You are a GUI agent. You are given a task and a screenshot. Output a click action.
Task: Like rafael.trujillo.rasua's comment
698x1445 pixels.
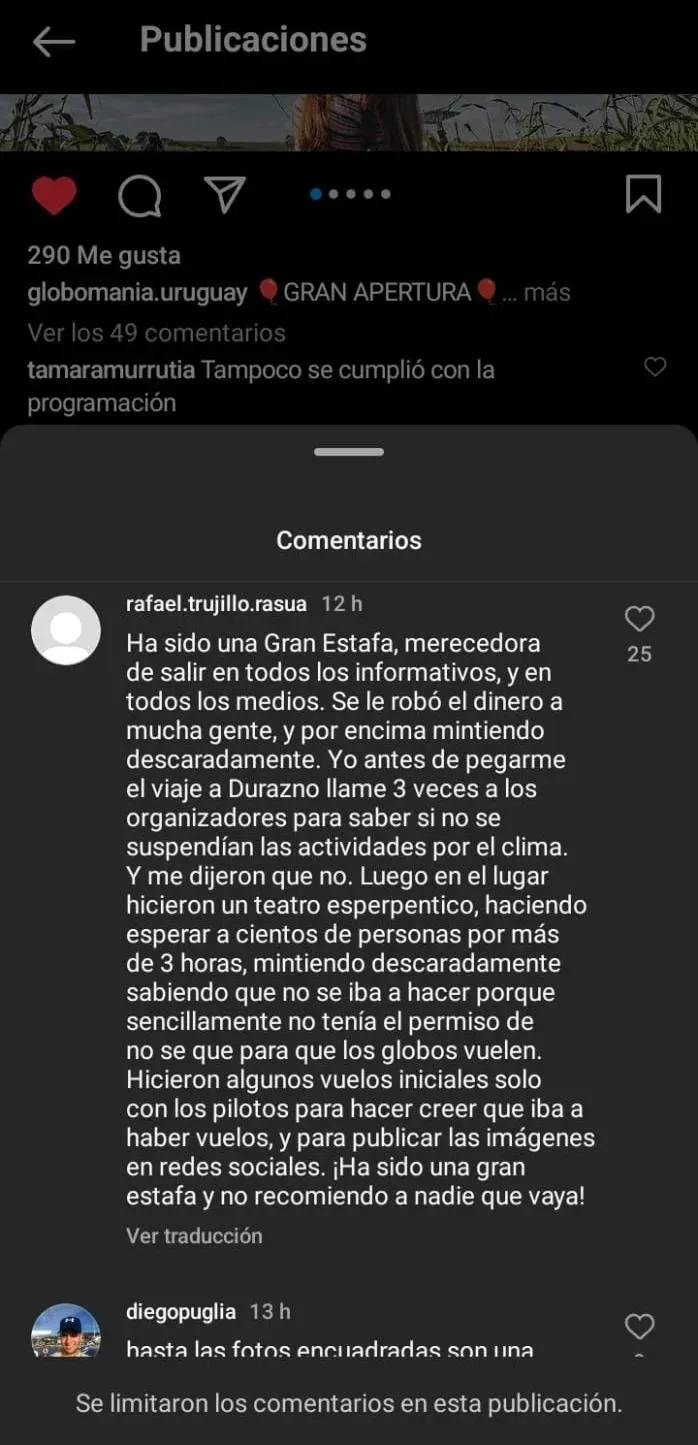point(639,619)
